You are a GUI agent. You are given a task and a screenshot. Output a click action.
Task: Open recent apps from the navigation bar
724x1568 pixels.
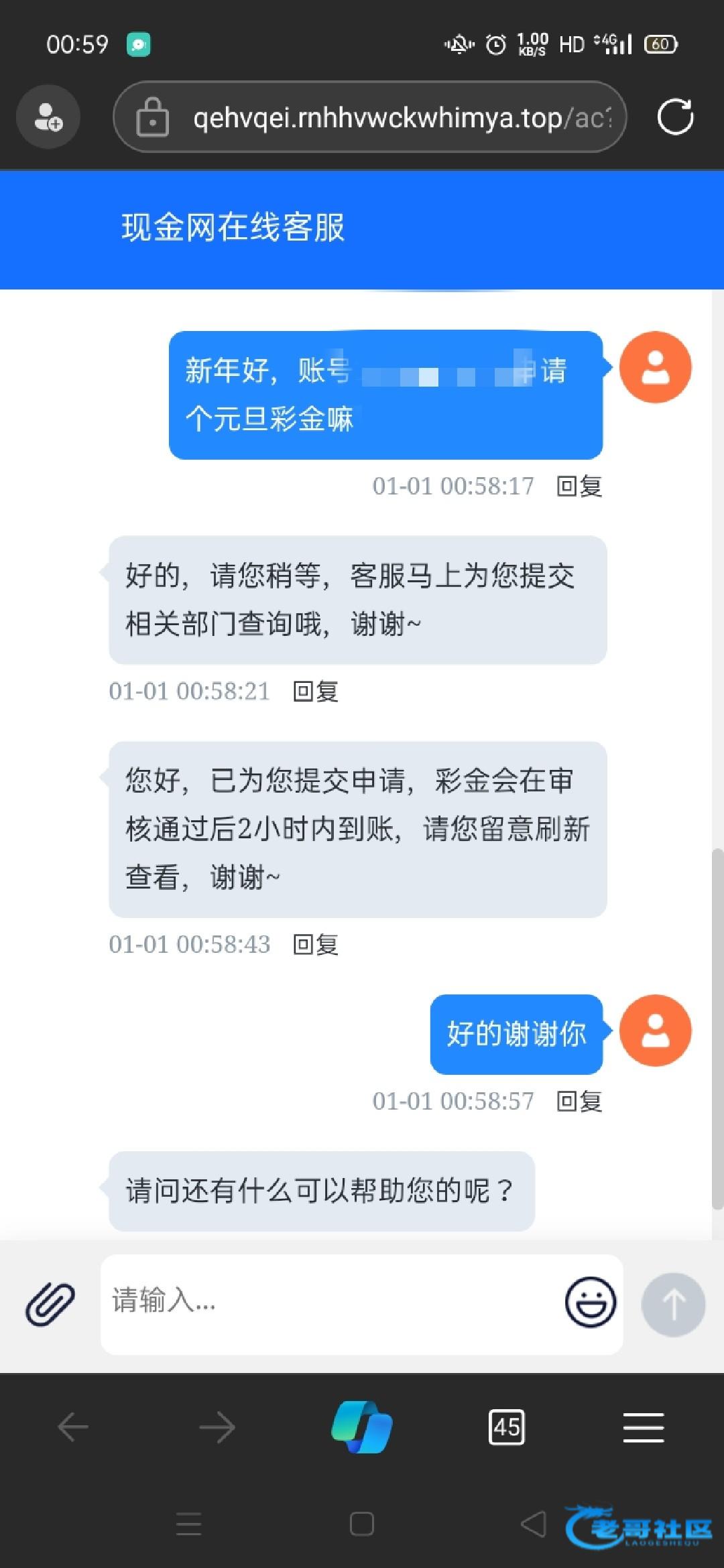[188, 1524]
